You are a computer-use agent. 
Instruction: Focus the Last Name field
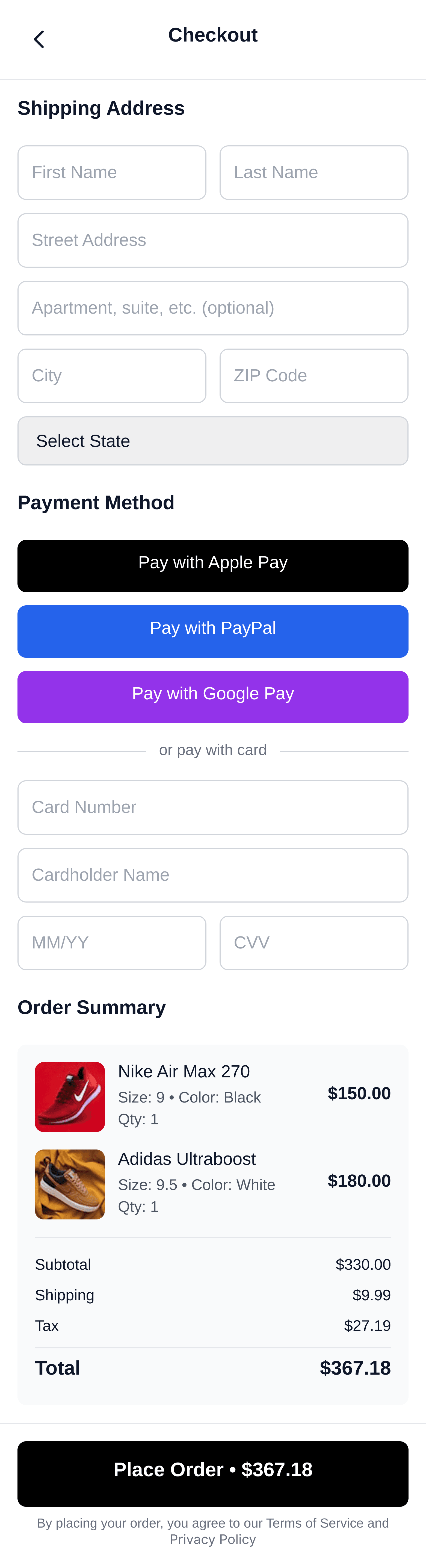pyautogui.click(x=313, y=173)
